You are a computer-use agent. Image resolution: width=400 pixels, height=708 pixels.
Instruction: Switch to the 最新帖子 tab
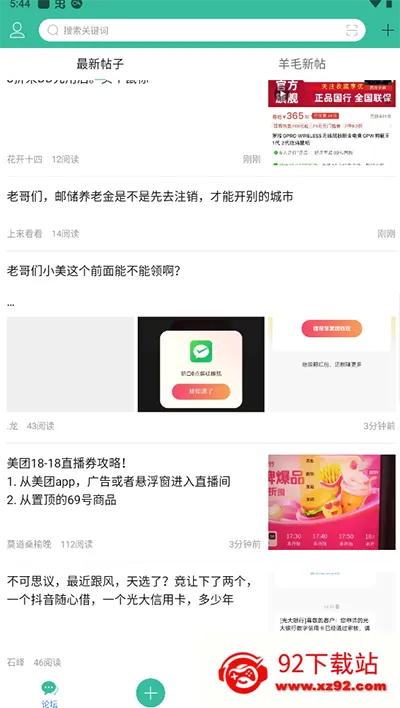point(100,64)
